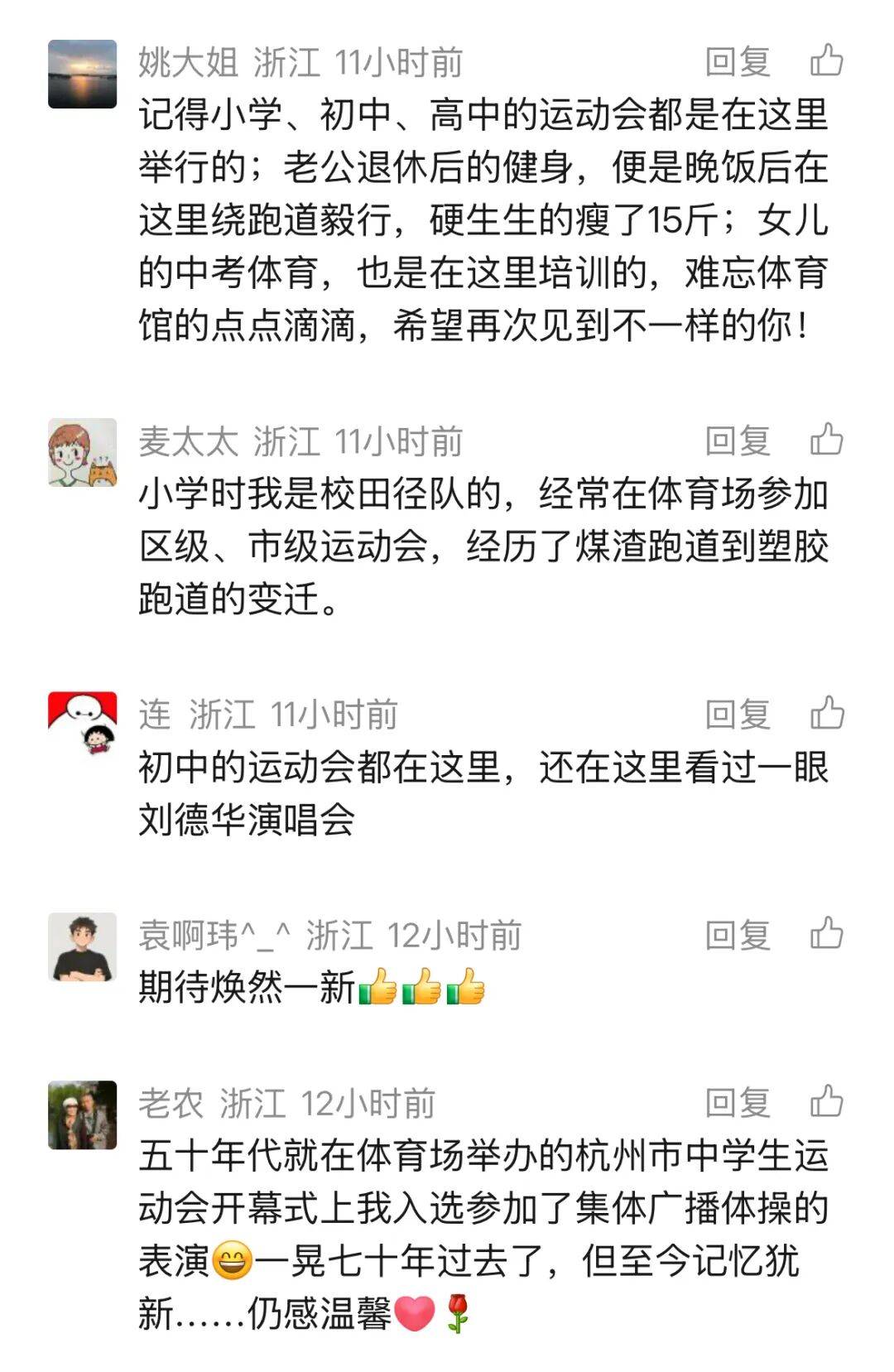Screen dimensions: 894x1372
Task: Open 连's profile avatar
Action: click(82, 725)
